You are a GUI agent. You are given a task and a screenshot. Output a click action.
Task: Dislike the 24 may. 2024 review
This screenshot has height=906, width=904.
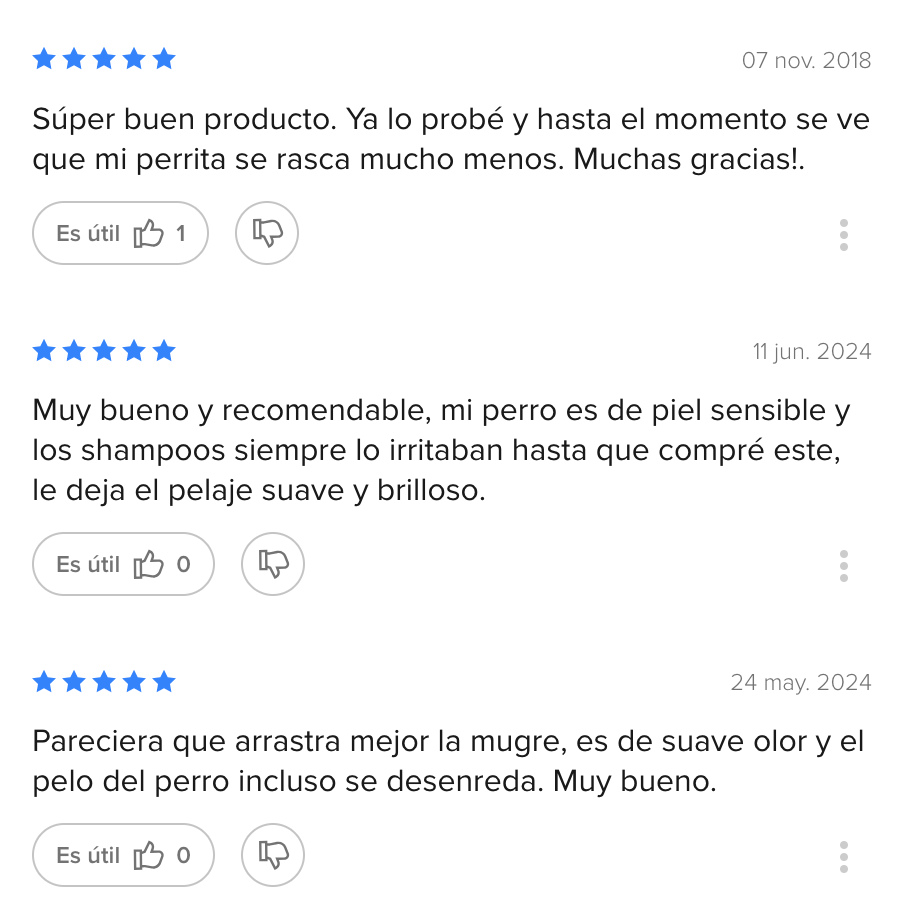tap(273, 855)
